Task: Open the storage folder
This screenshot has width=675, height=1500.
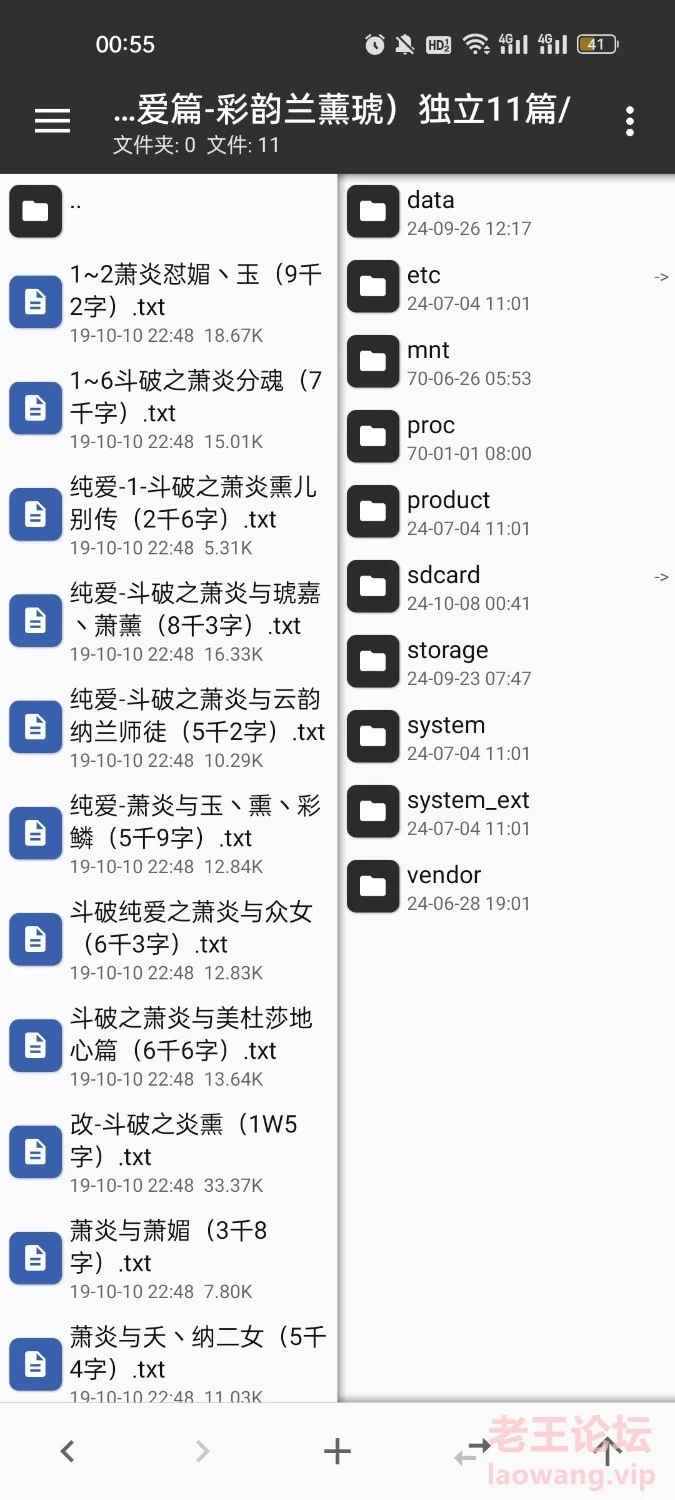Action: (508, 662)
